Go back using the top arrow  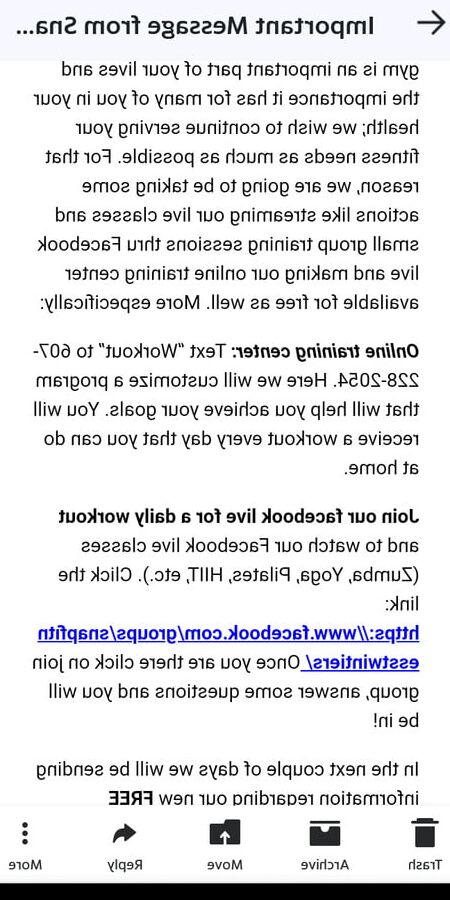(431, 24)
